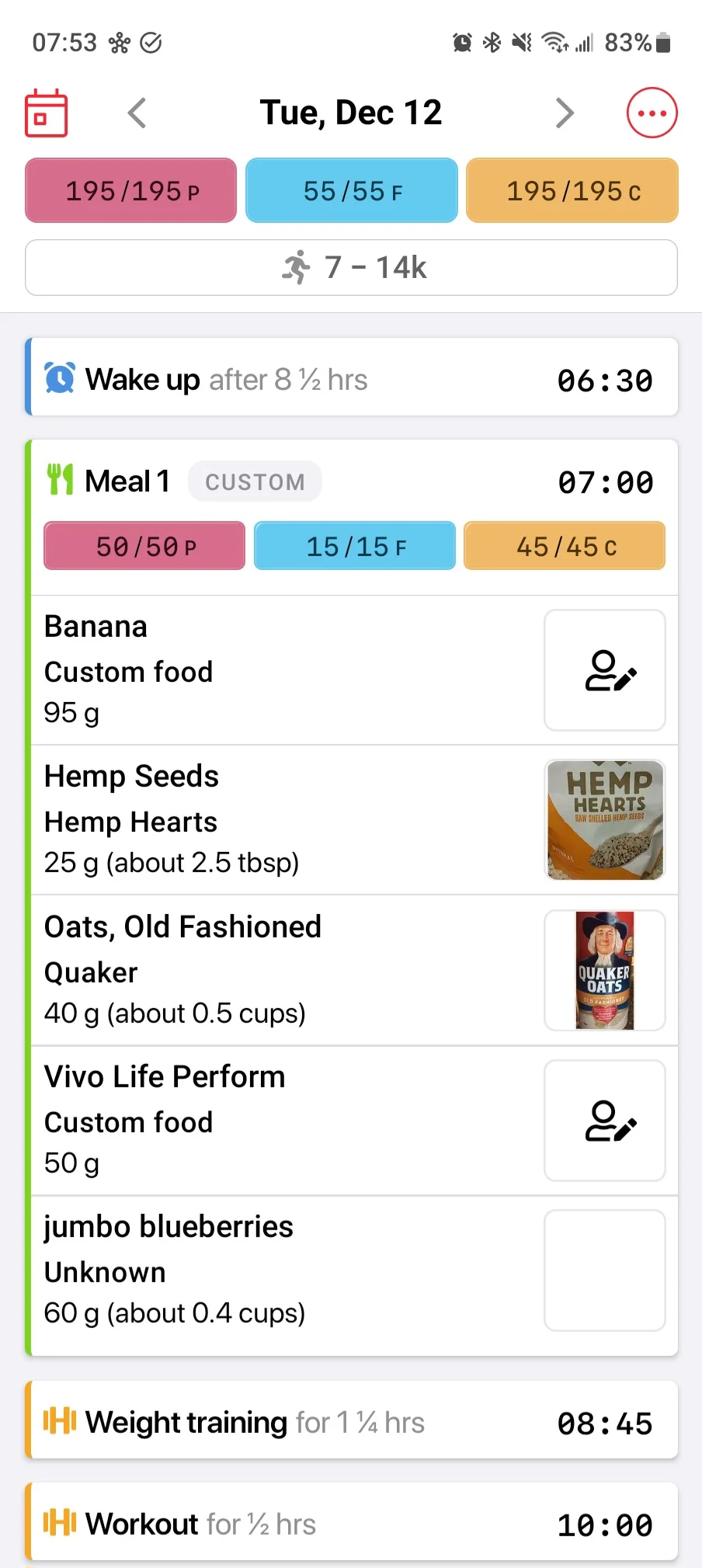Go to the next day
The width and height of the screenshot is (702, 1568).
[565, 113]
